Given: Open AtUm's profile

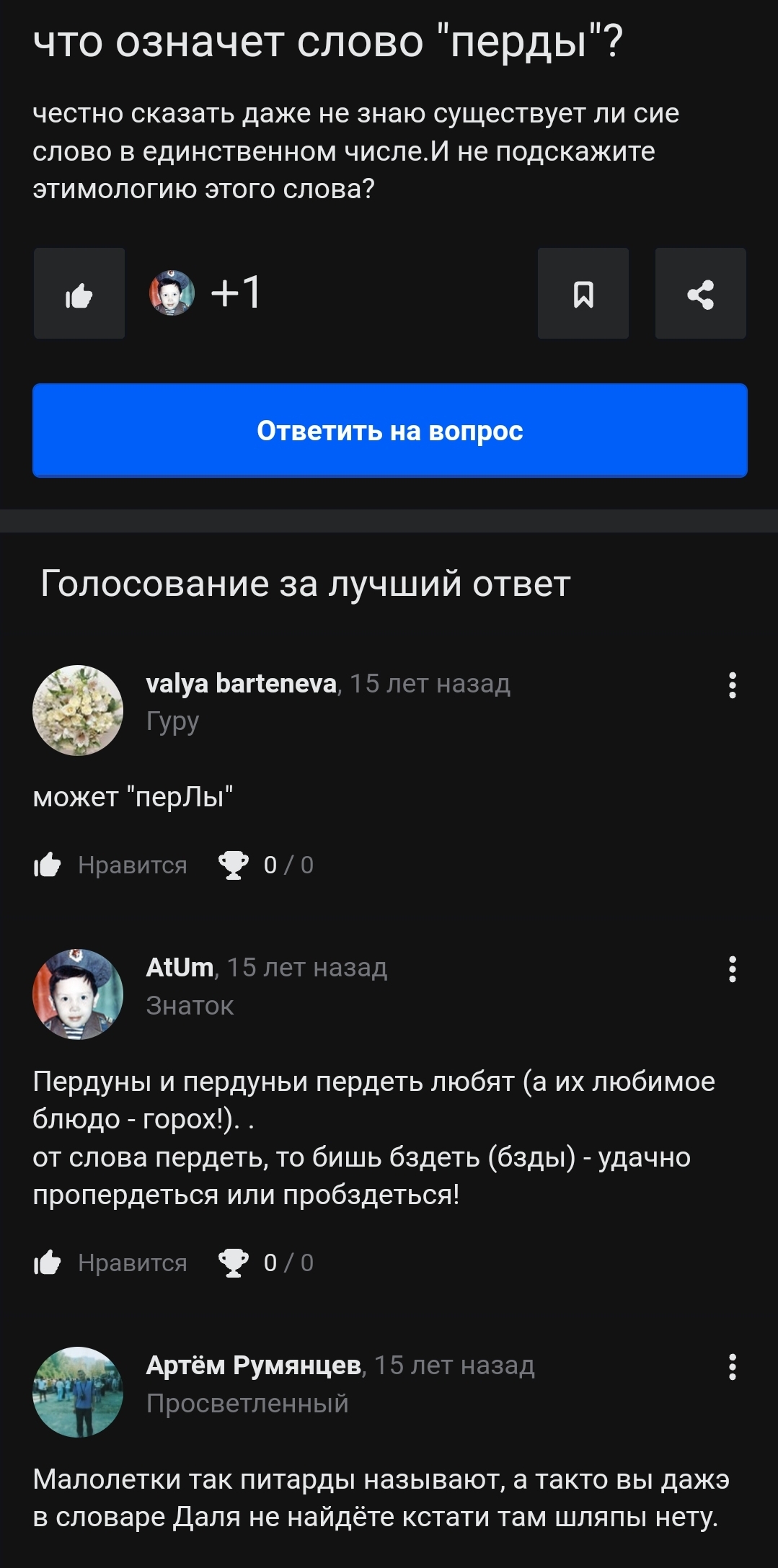Looking at the screenshot, I should pos(180,967).
